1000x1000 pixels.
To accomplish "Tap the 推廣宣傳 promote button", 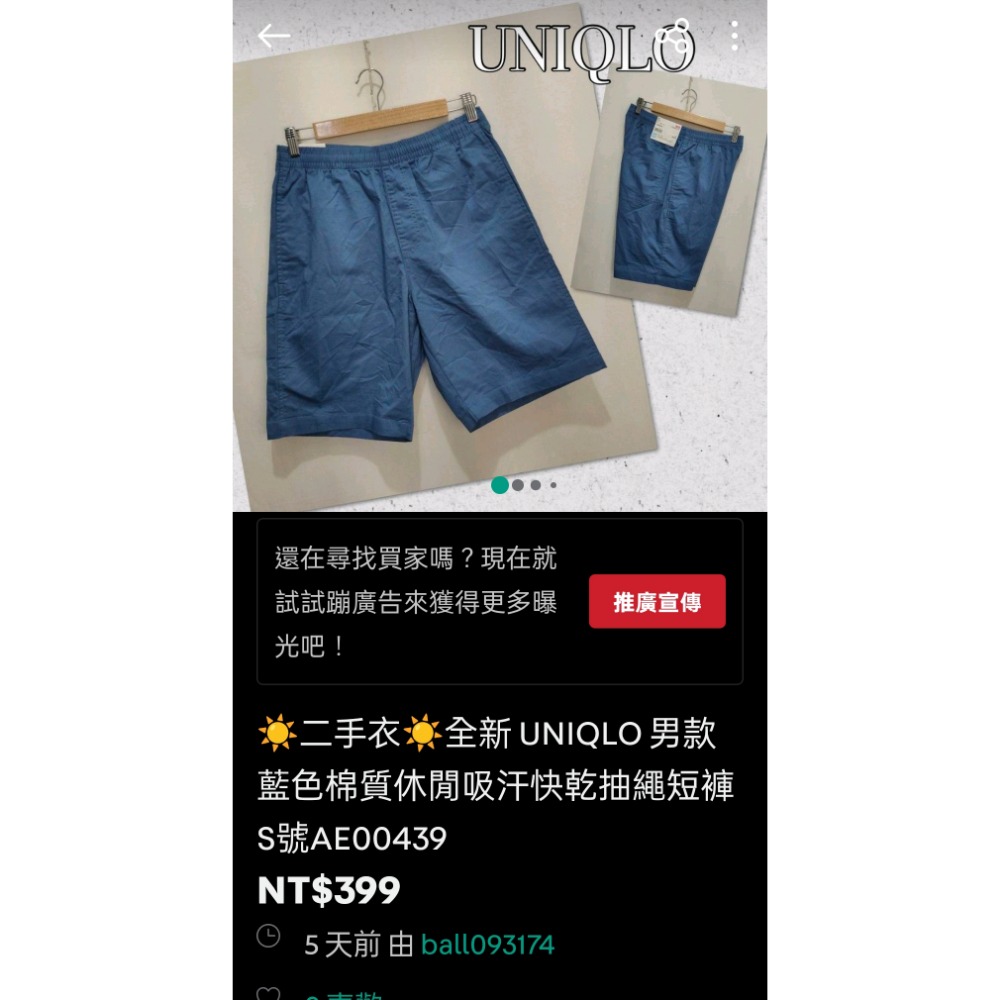I will click(657, 602).
